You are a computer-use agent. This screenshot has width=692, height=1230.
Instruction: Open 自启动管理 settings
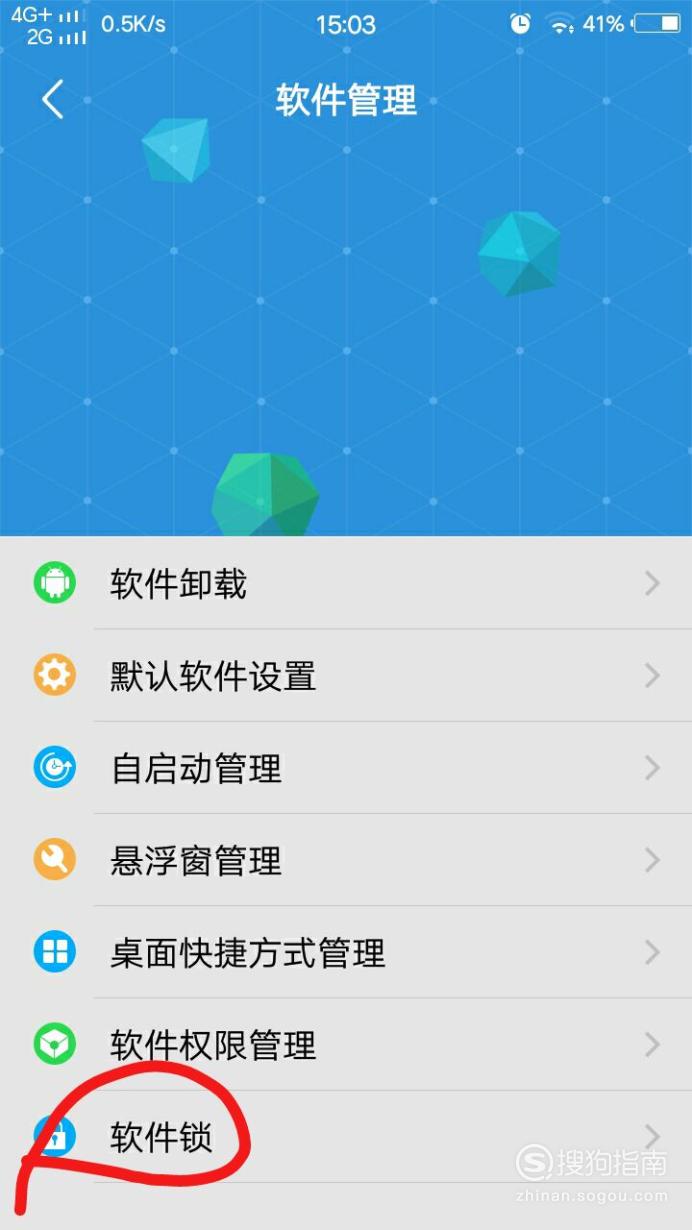[346, 768]
